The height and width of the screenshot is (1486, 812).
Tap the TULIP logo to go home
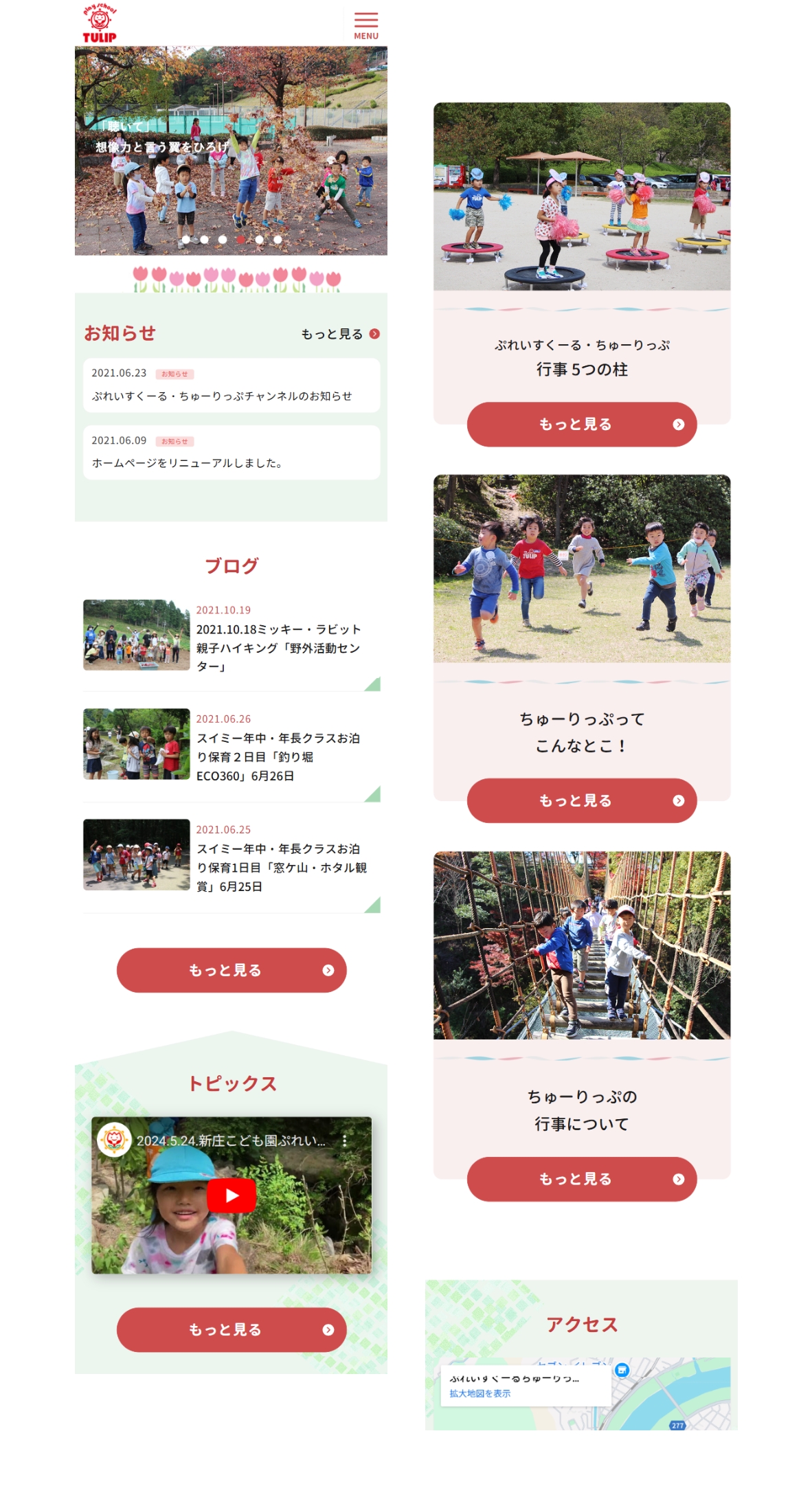pyautogui.click(x=100, y=24)
